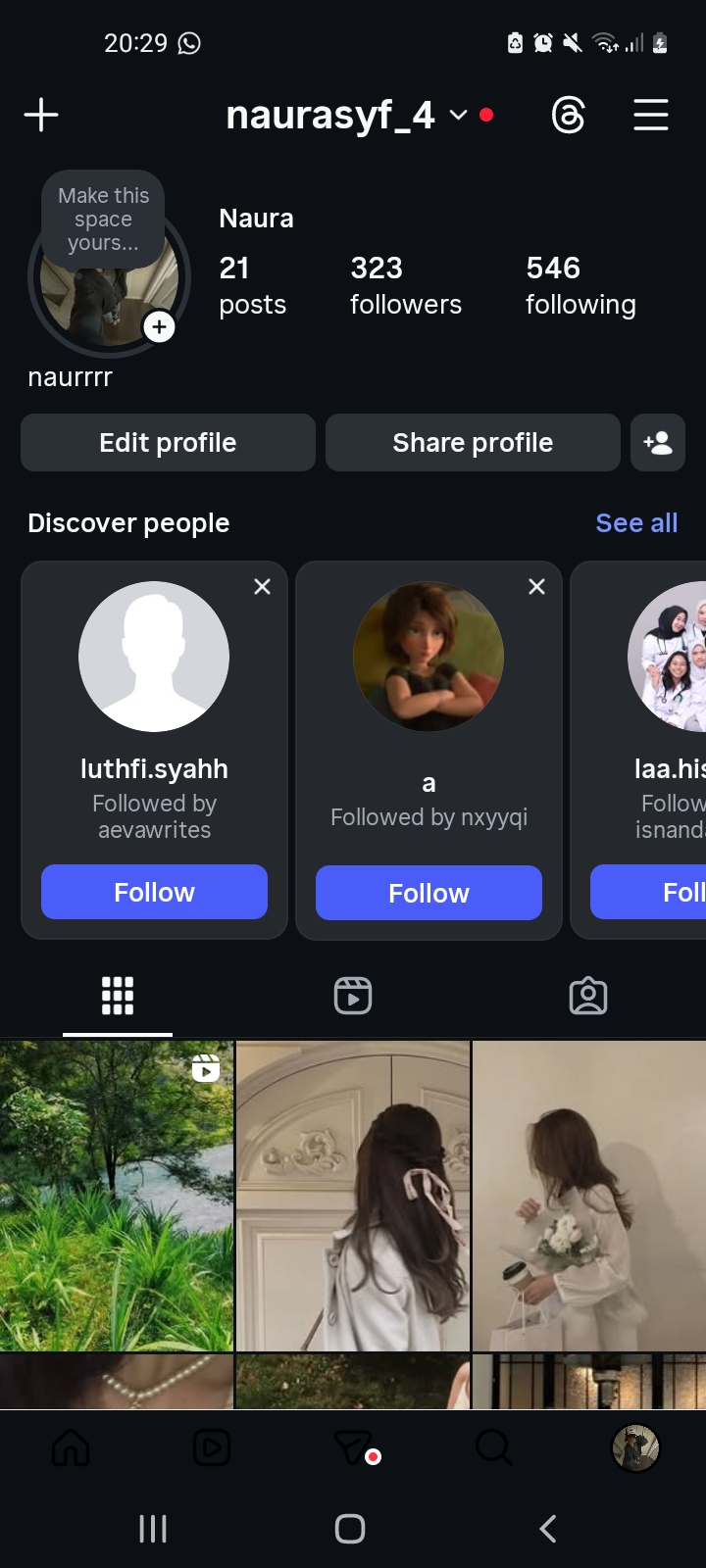View the 546 following list
Screen dimensions: 706x1568
point(580,285)
